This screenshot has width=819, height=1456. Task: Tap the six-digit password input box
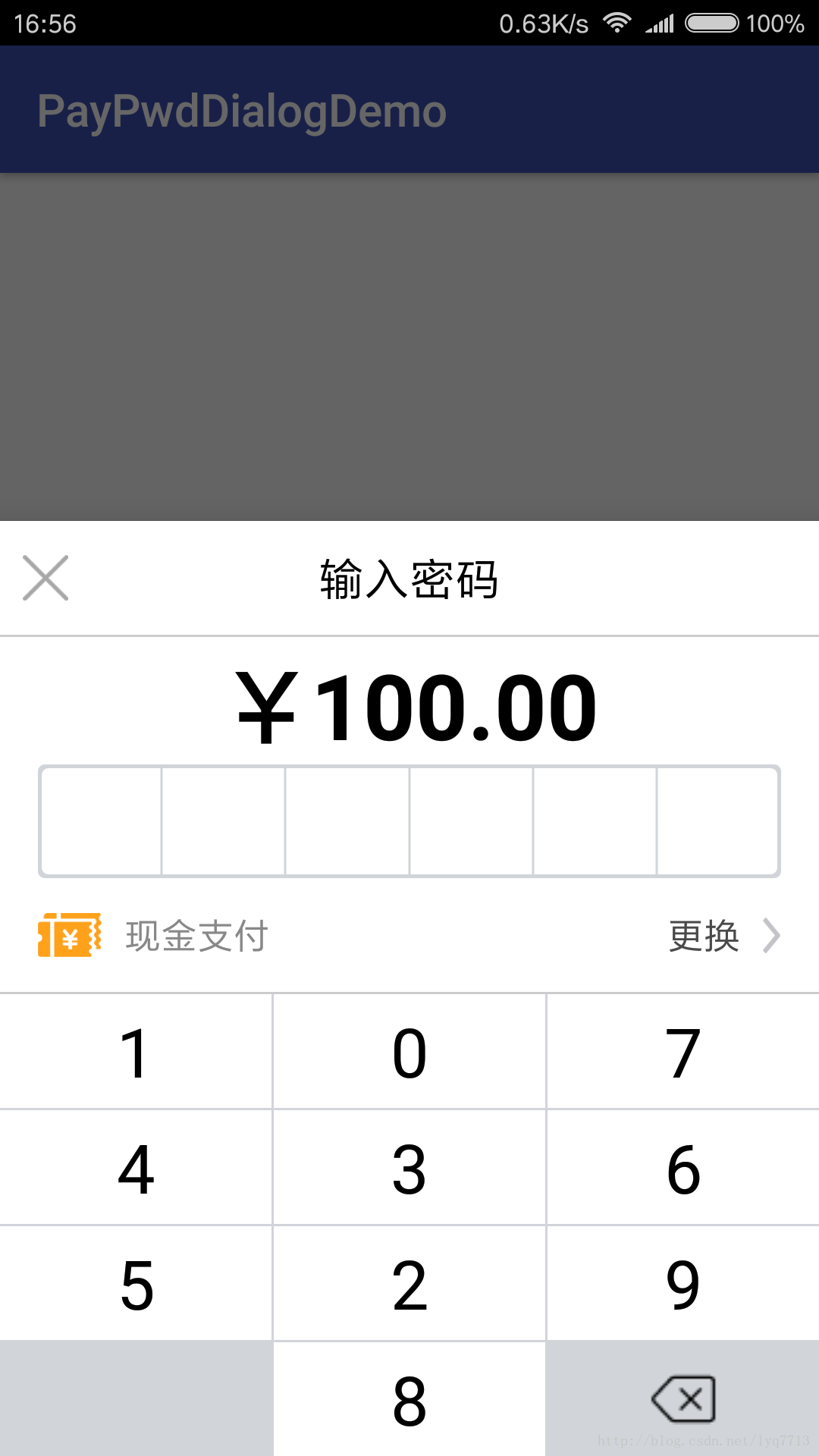click(409, 821)
